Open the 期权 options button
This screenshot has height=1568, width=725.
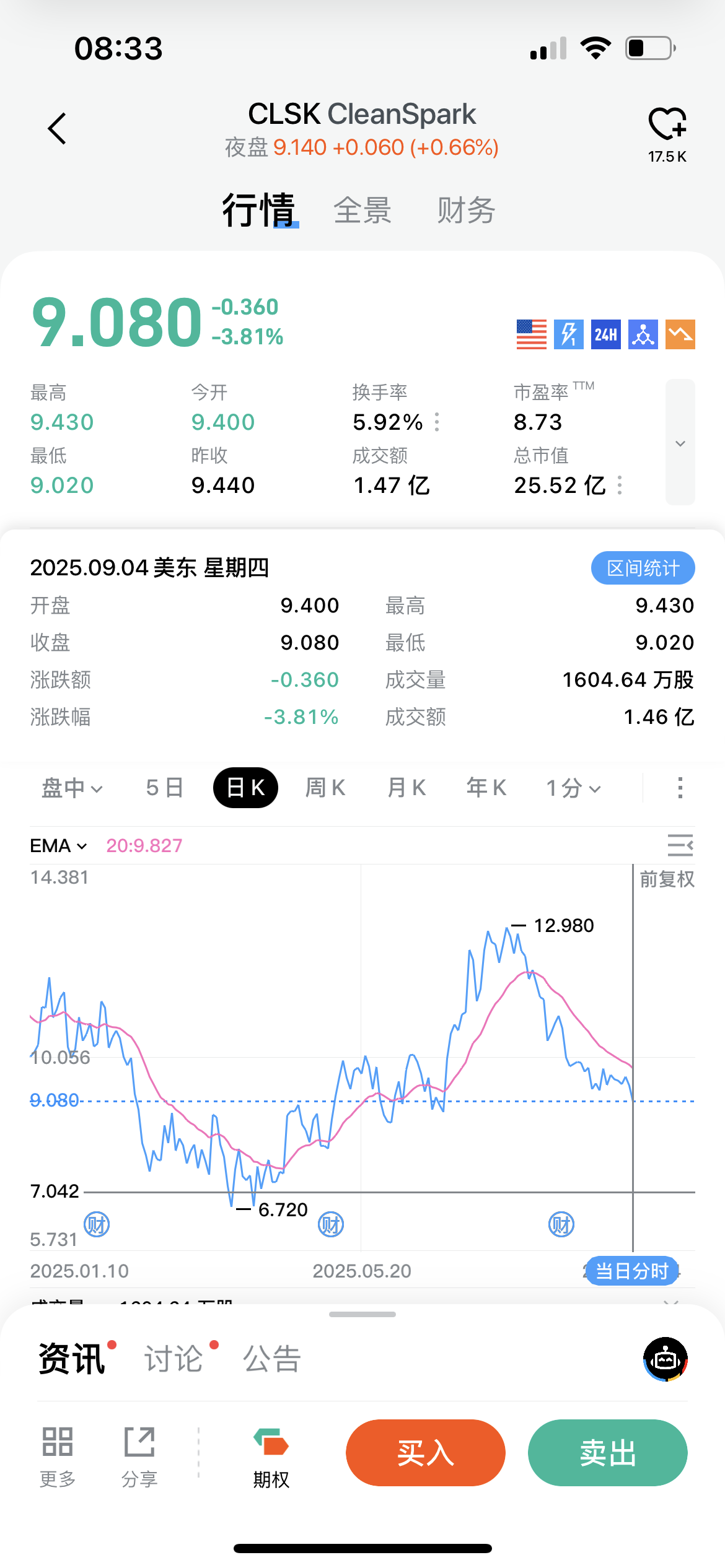271,1458
